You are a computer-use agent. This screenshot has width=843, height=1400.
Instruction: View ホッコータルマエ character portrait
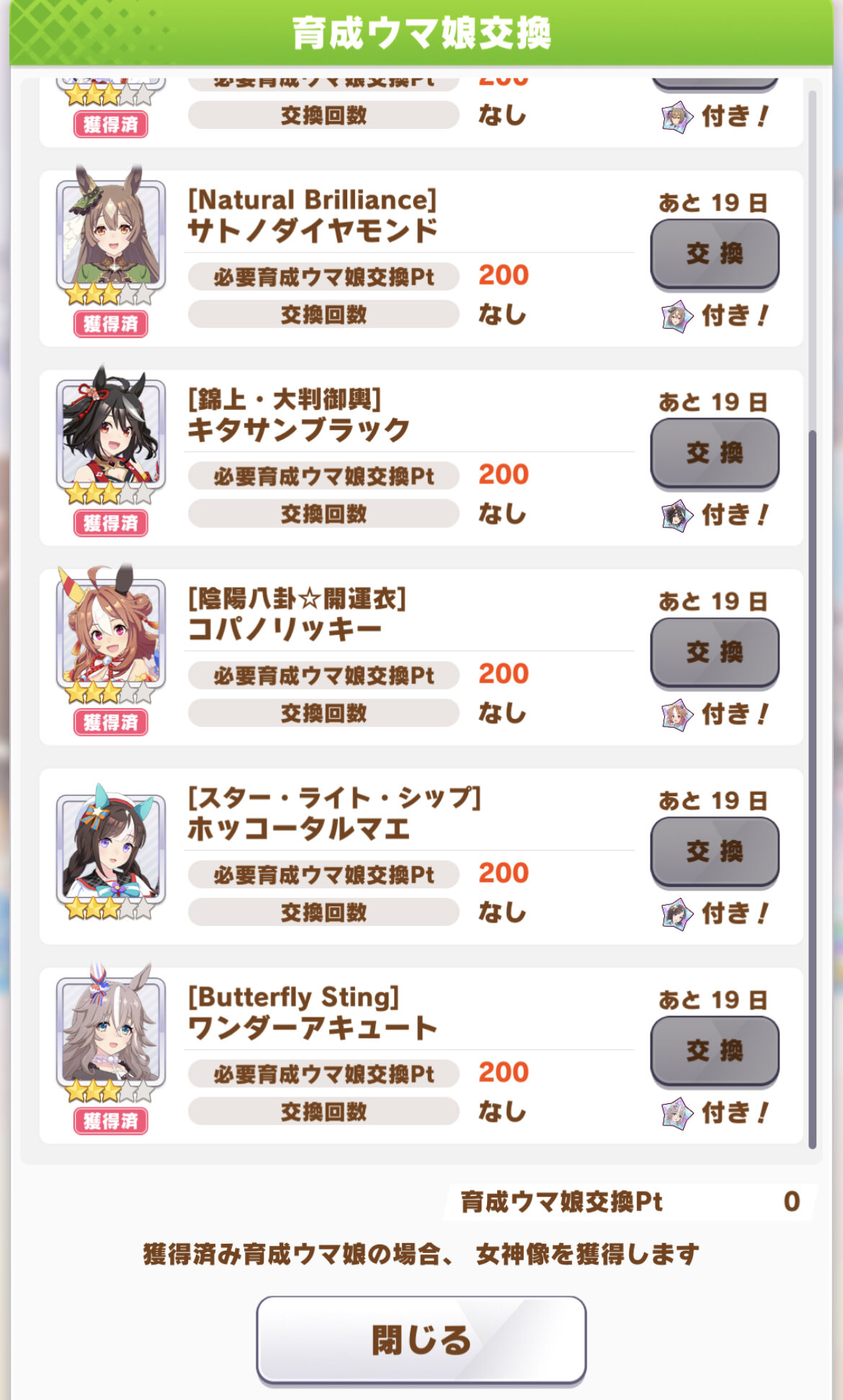click(x=111, y=849)
